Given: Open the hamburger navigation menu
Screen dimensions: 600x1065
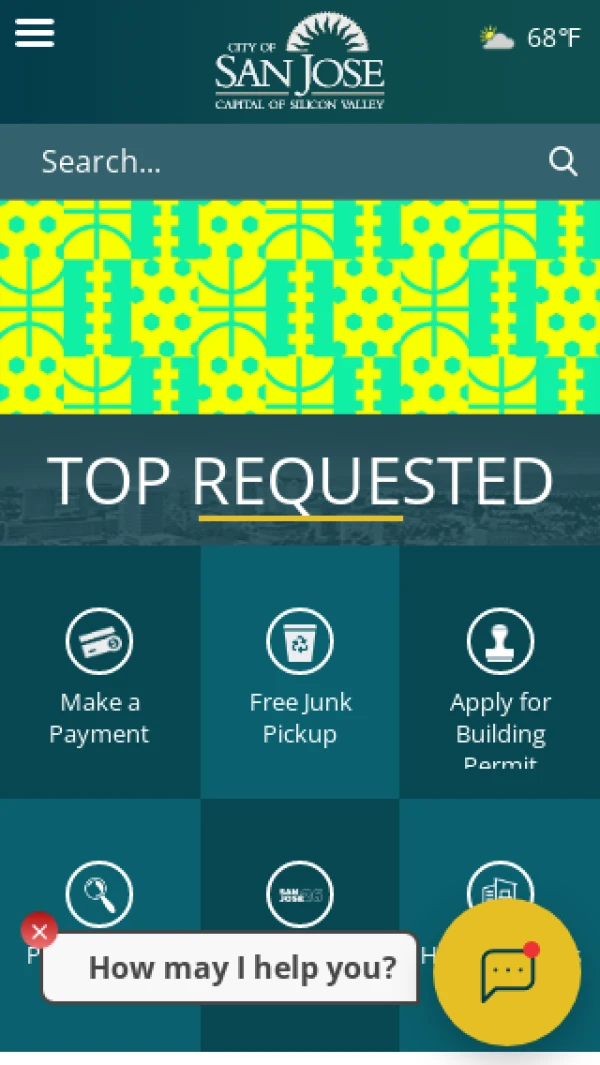Looking at the screenshot, I should click(35, 33).
